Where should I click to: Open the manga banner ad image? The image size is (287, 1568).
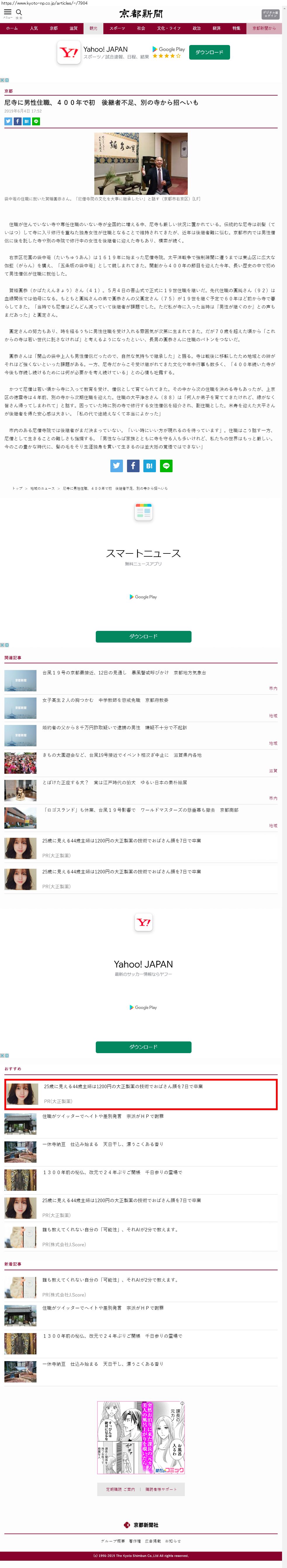click(x=140, y=1437)
